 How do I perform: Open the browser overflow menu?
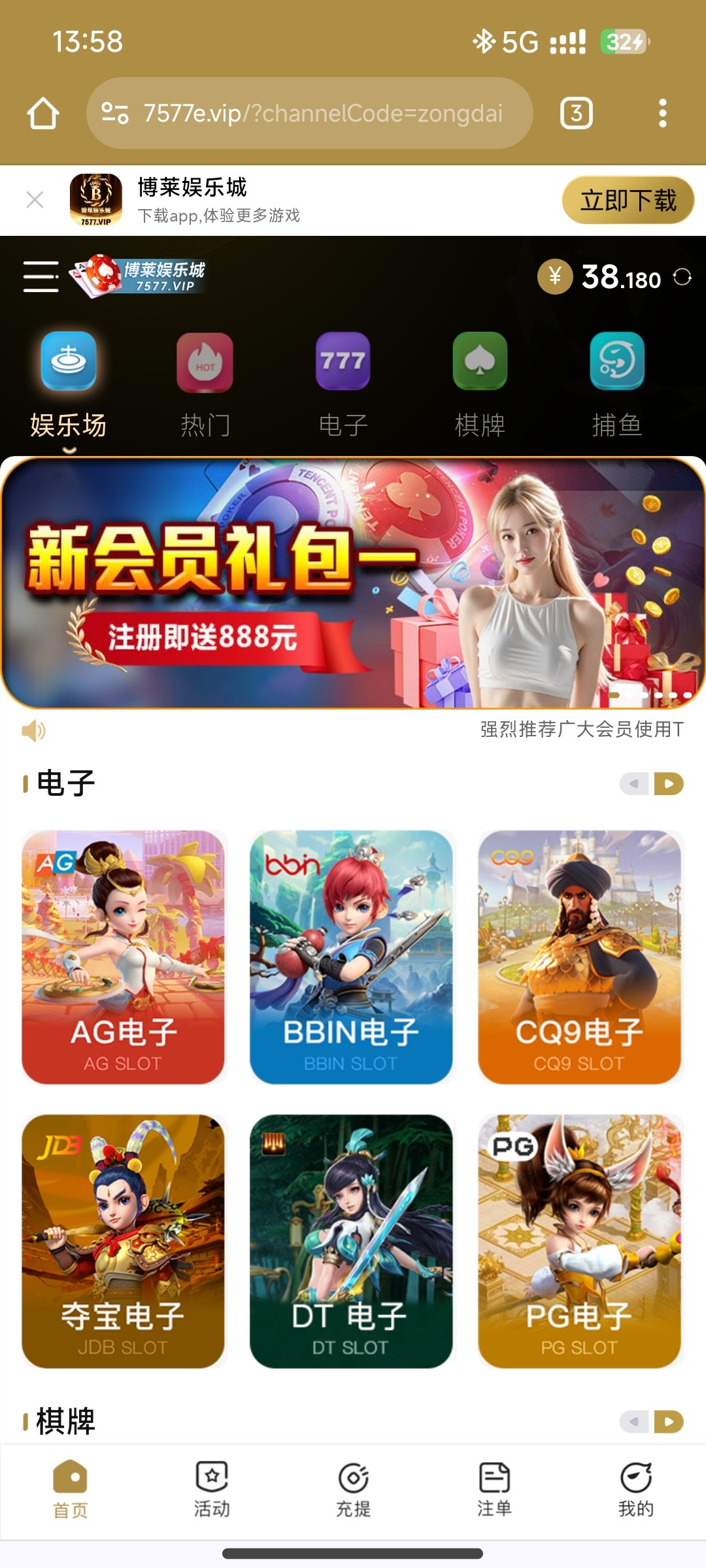[x=662, y=113]
